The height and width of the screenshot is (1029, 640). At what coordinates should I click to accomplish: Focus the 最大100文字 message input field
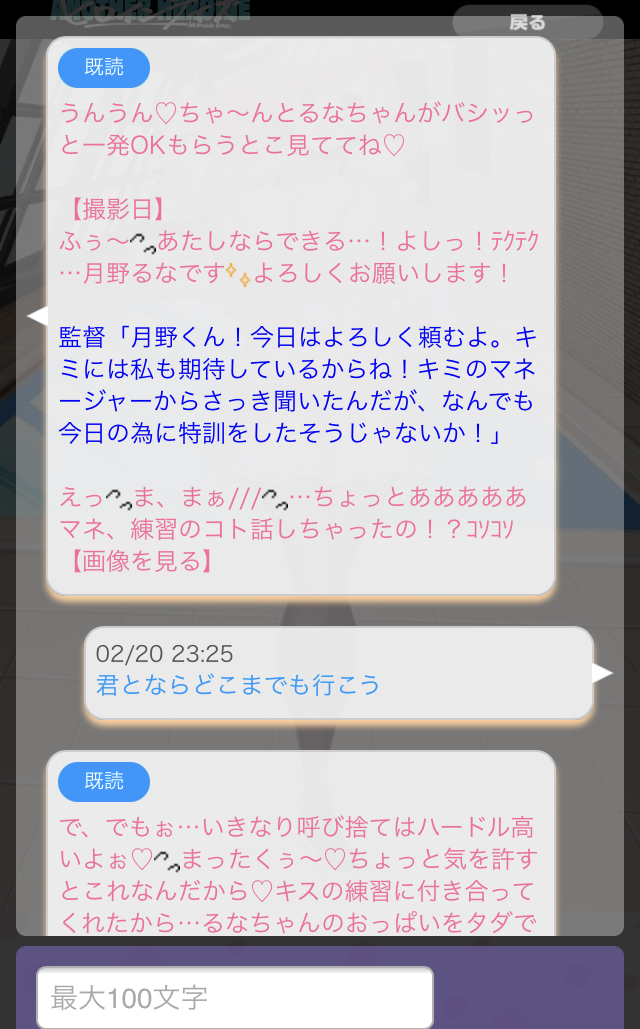(235, 998)
